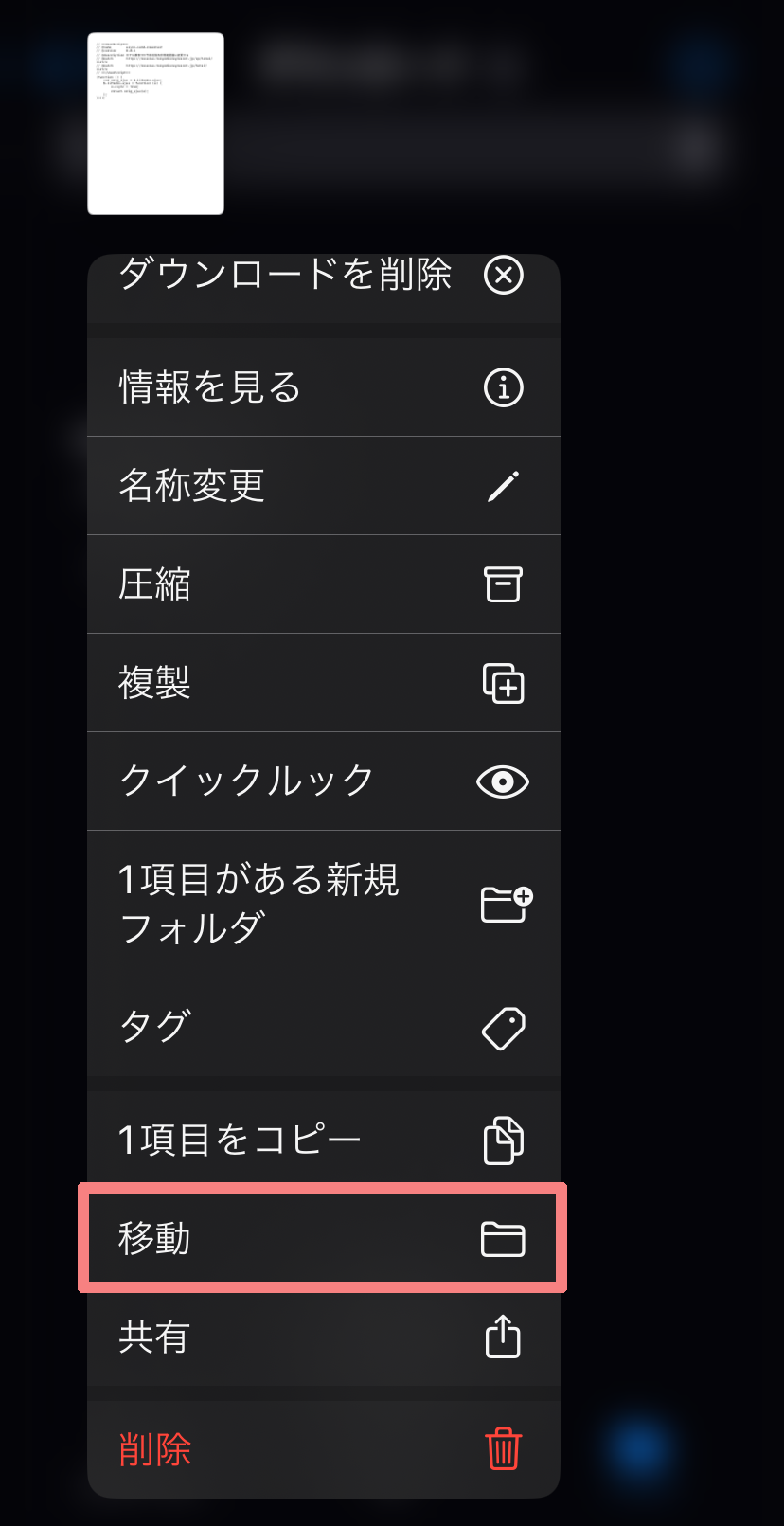
Task: Choose 1項目をコピー to copy the item
Action: pos(322,1140)
